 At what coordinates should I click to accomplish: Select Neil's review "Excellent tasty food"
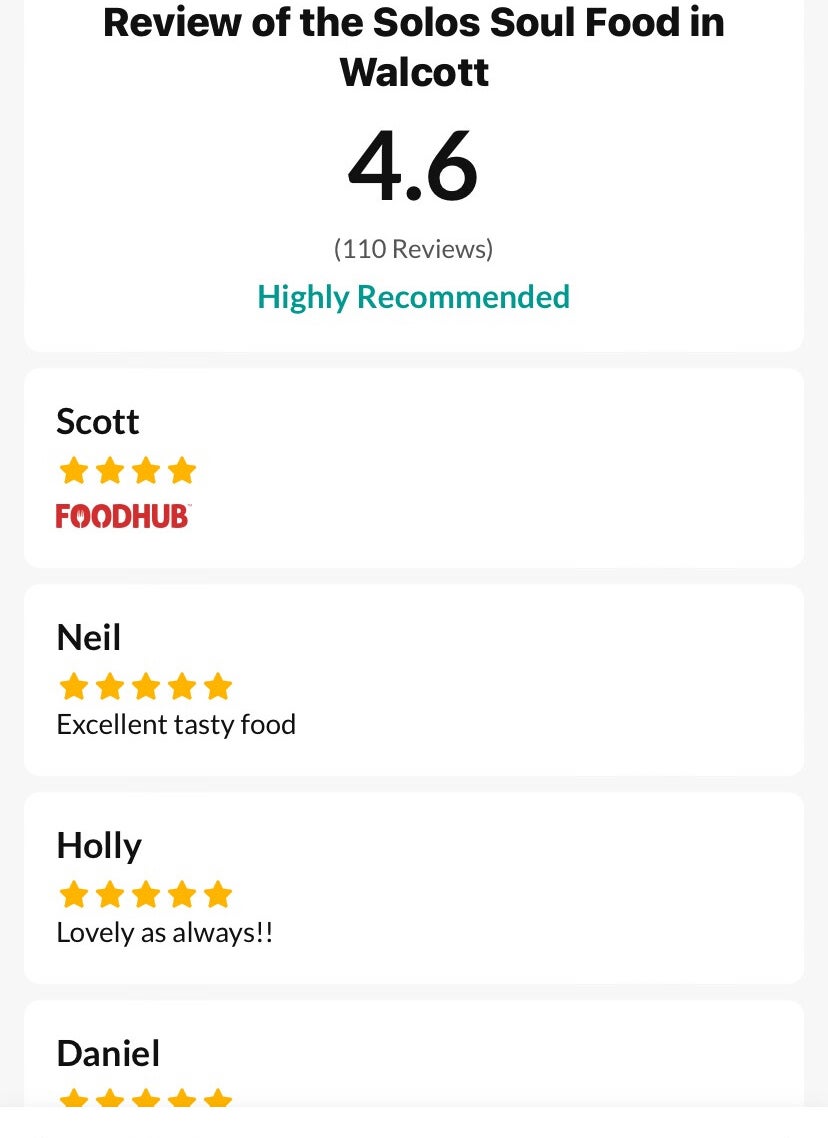coord(413,680)
